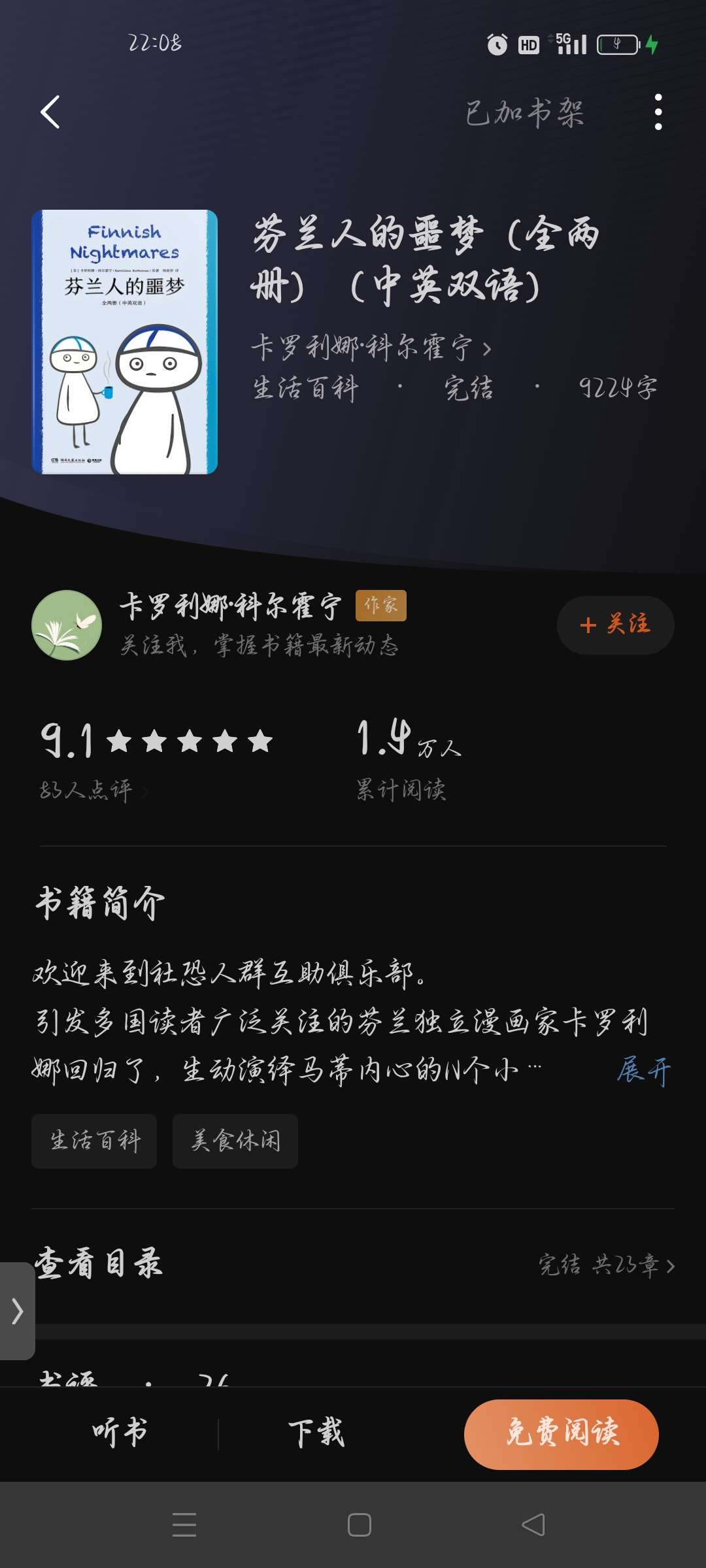Follow the author with the 关注 button
Viewport: 706px width, 1568px height.
click(615, 625)
